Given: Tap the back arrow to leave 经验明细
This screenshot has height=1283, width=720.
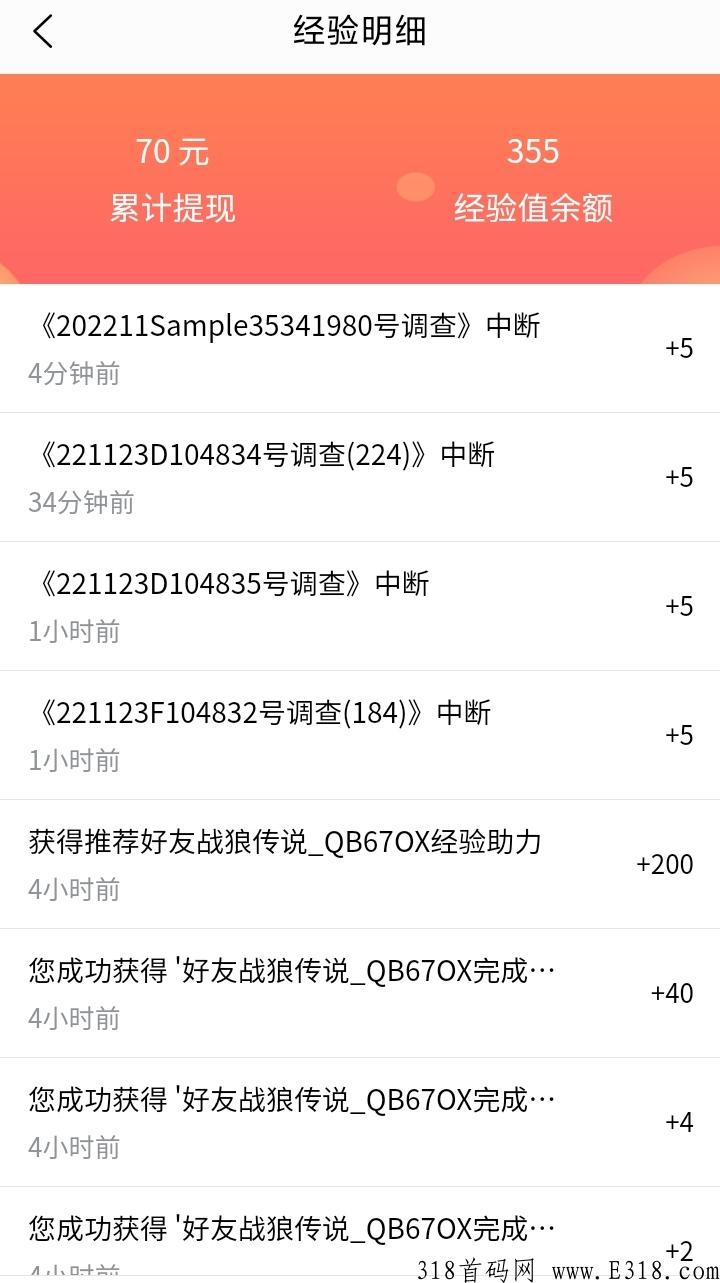Looking at the screenshot, I should pos(42,32).
